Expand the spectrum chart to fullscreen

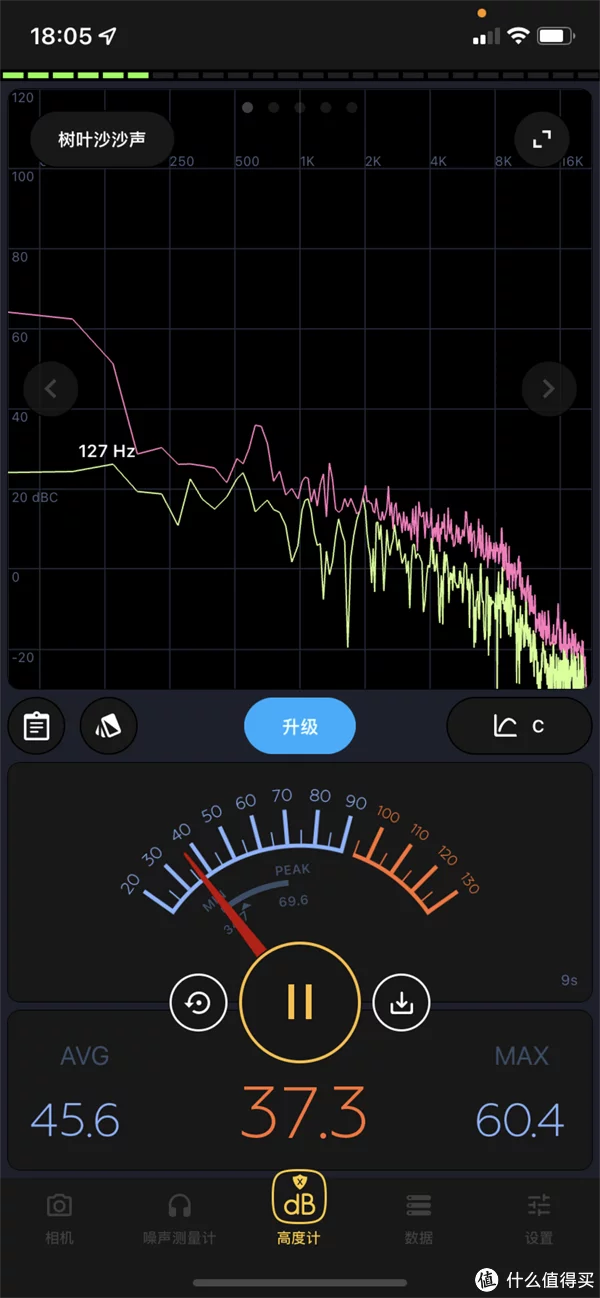[541, 140]
